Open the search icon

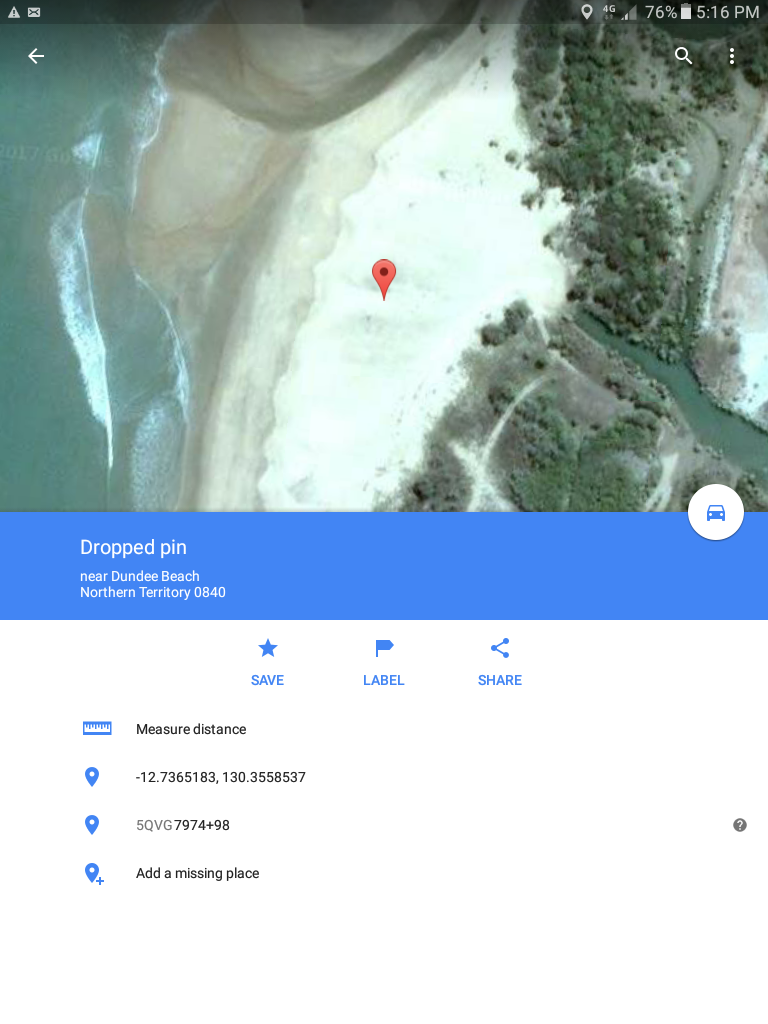click(x=684, y=56)
